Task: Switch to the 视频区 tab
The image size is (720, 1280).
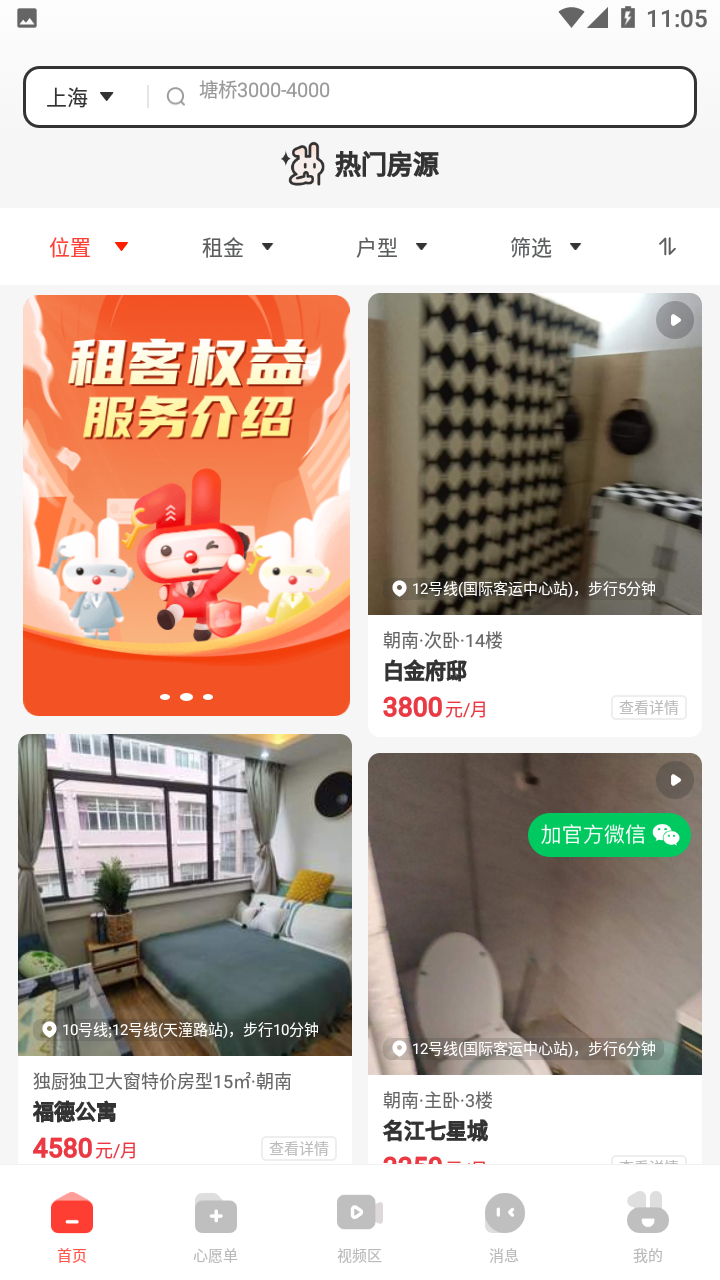Action: coord(359,1228)
